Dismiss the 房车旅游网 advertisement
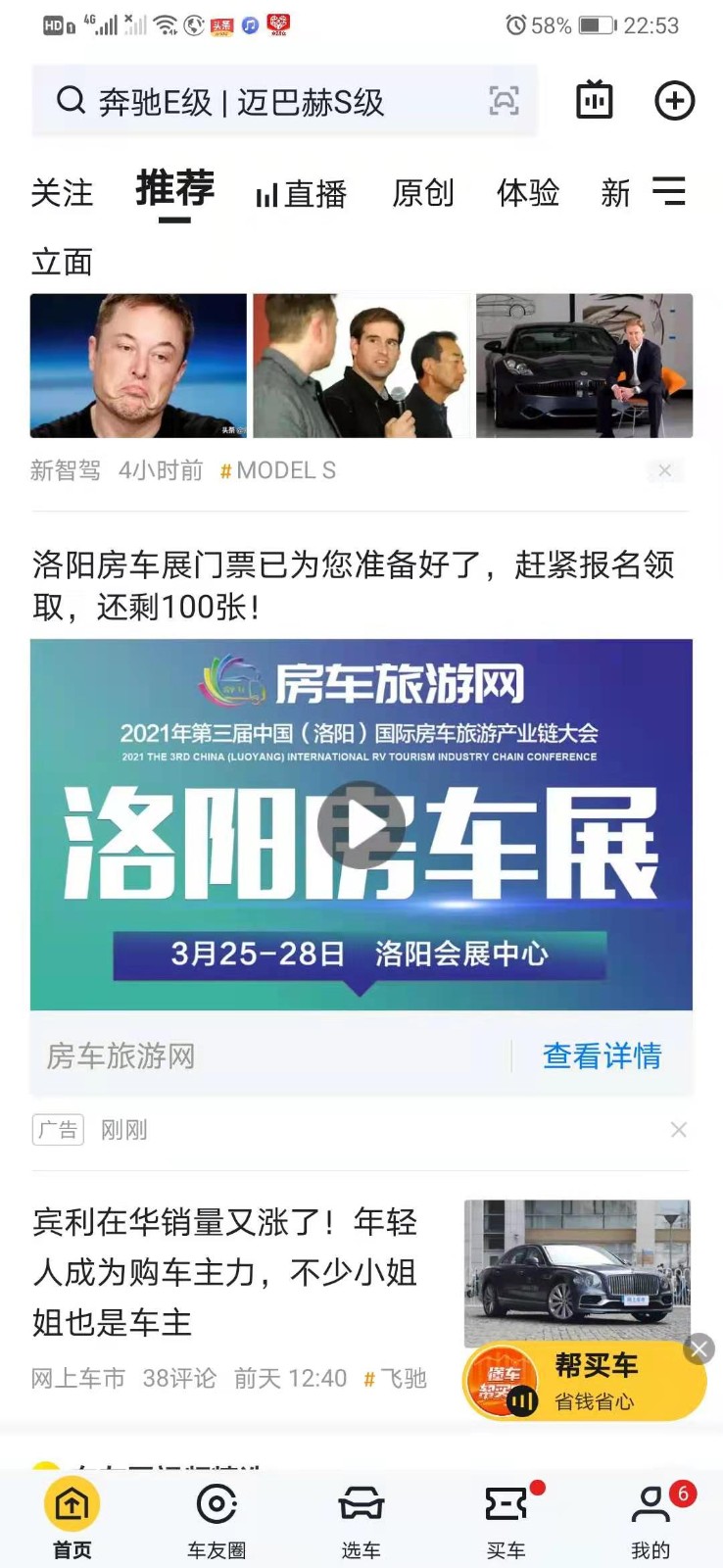 click(678, 1130)
